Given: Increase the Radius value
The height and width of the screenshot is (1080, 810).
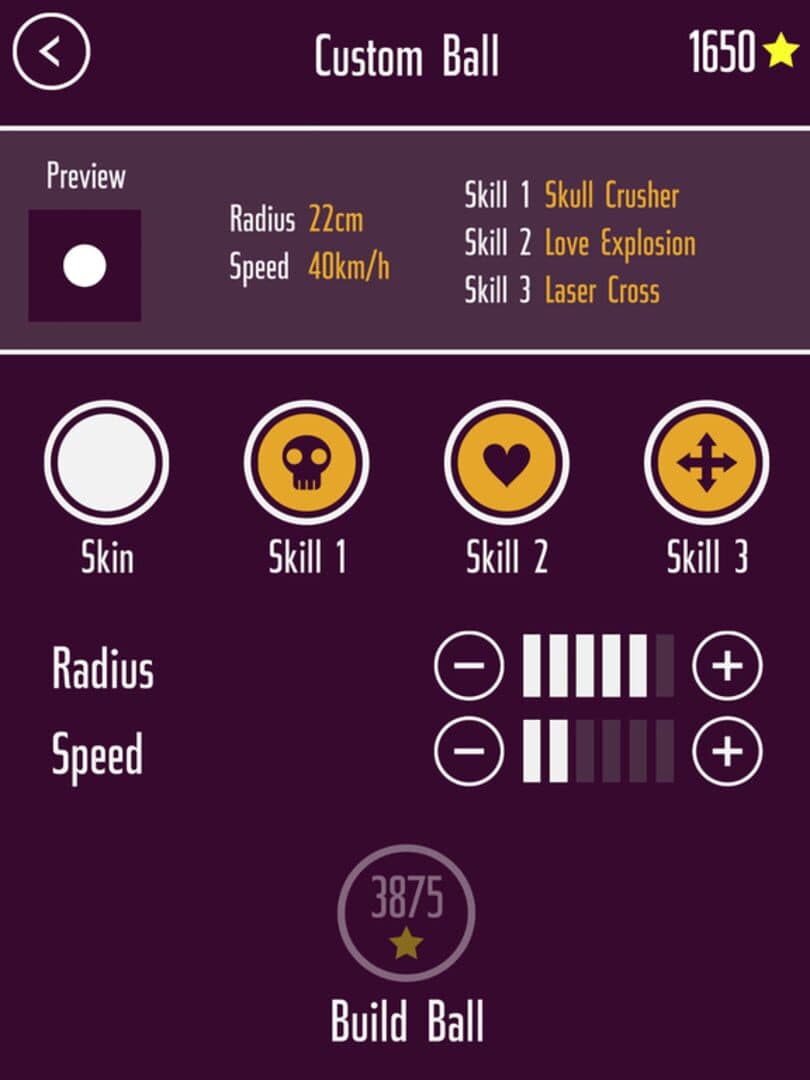Looking at the screenshot, I should (x=727, y=665).
